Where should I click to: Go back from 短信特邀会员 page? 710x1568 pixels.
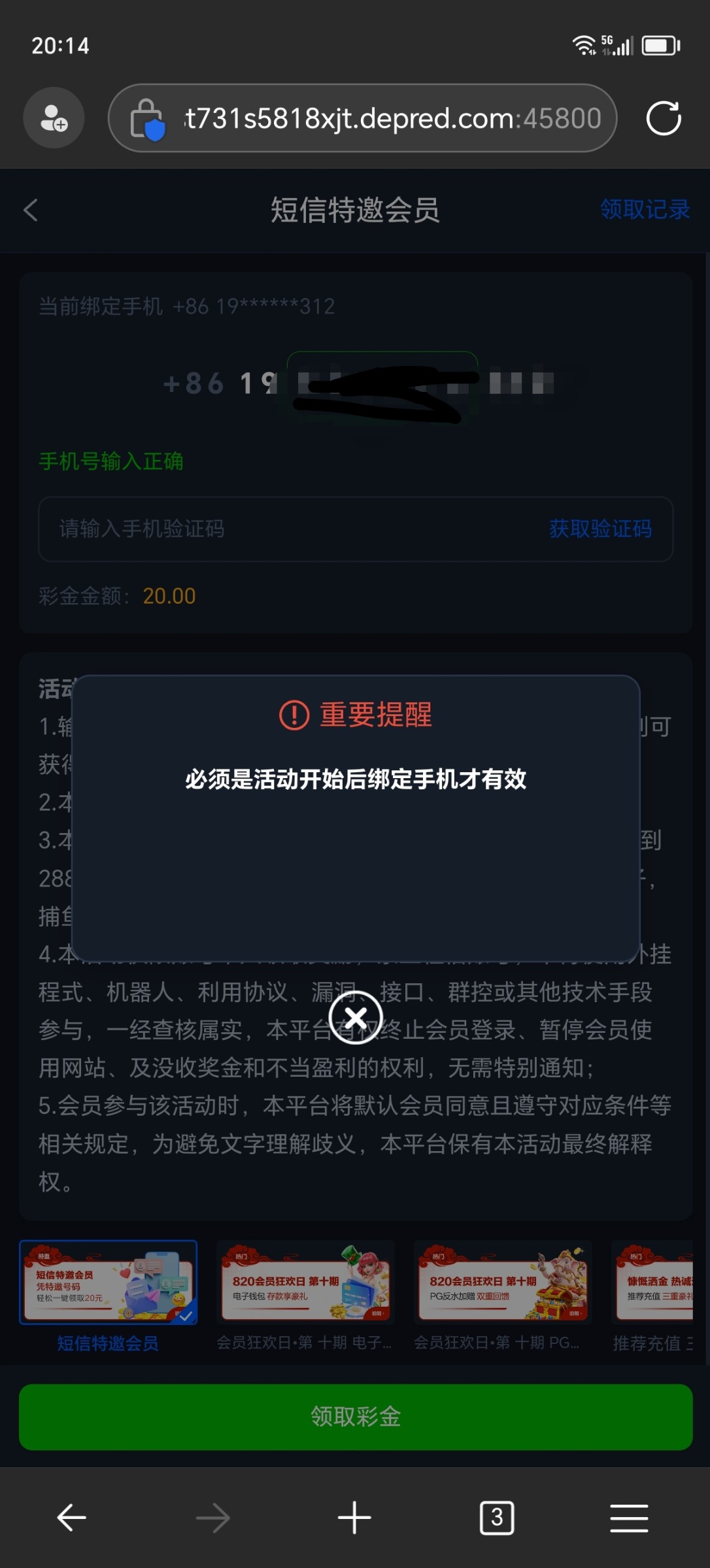coord(31,210)
